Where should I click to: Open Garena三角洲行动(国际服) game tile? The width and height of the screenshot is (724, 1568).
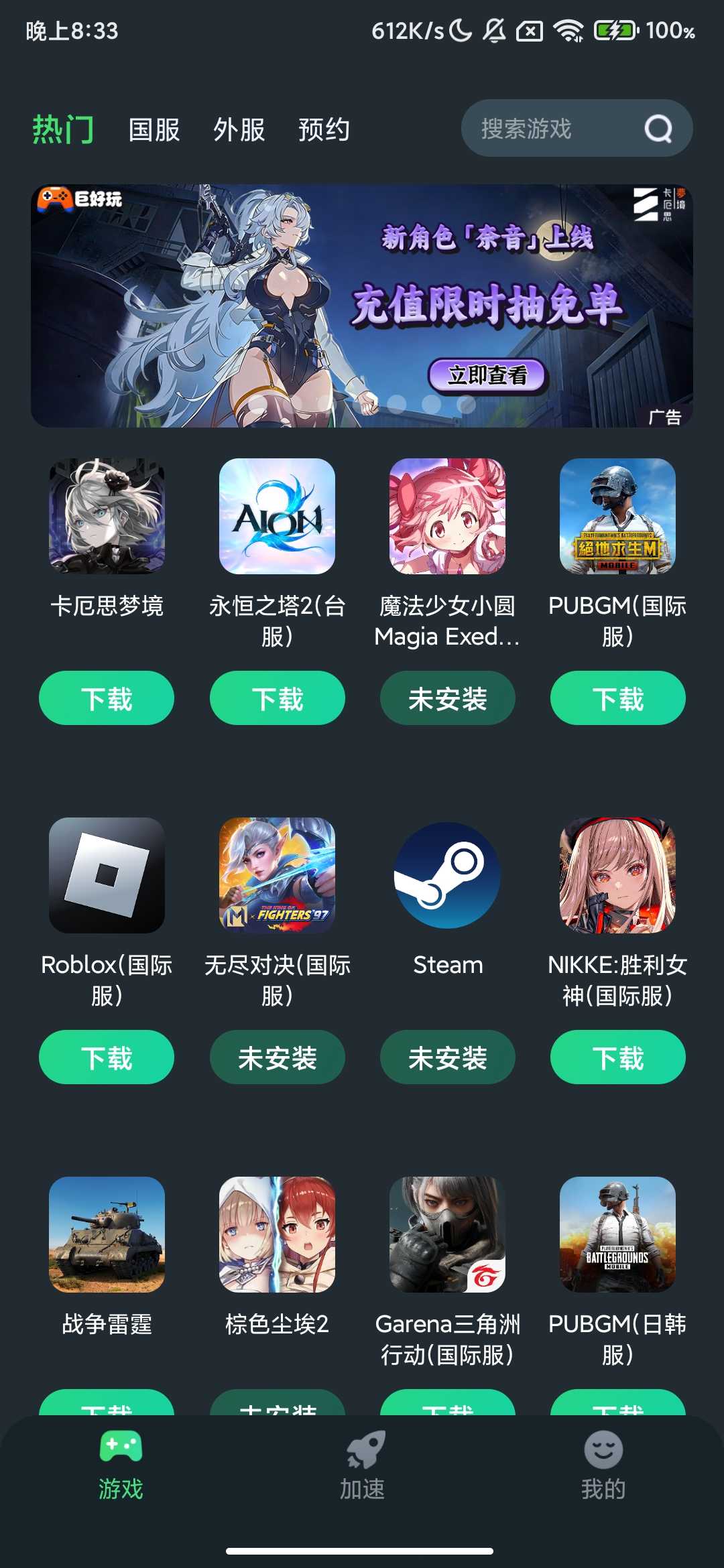(x=447, y=1234)
